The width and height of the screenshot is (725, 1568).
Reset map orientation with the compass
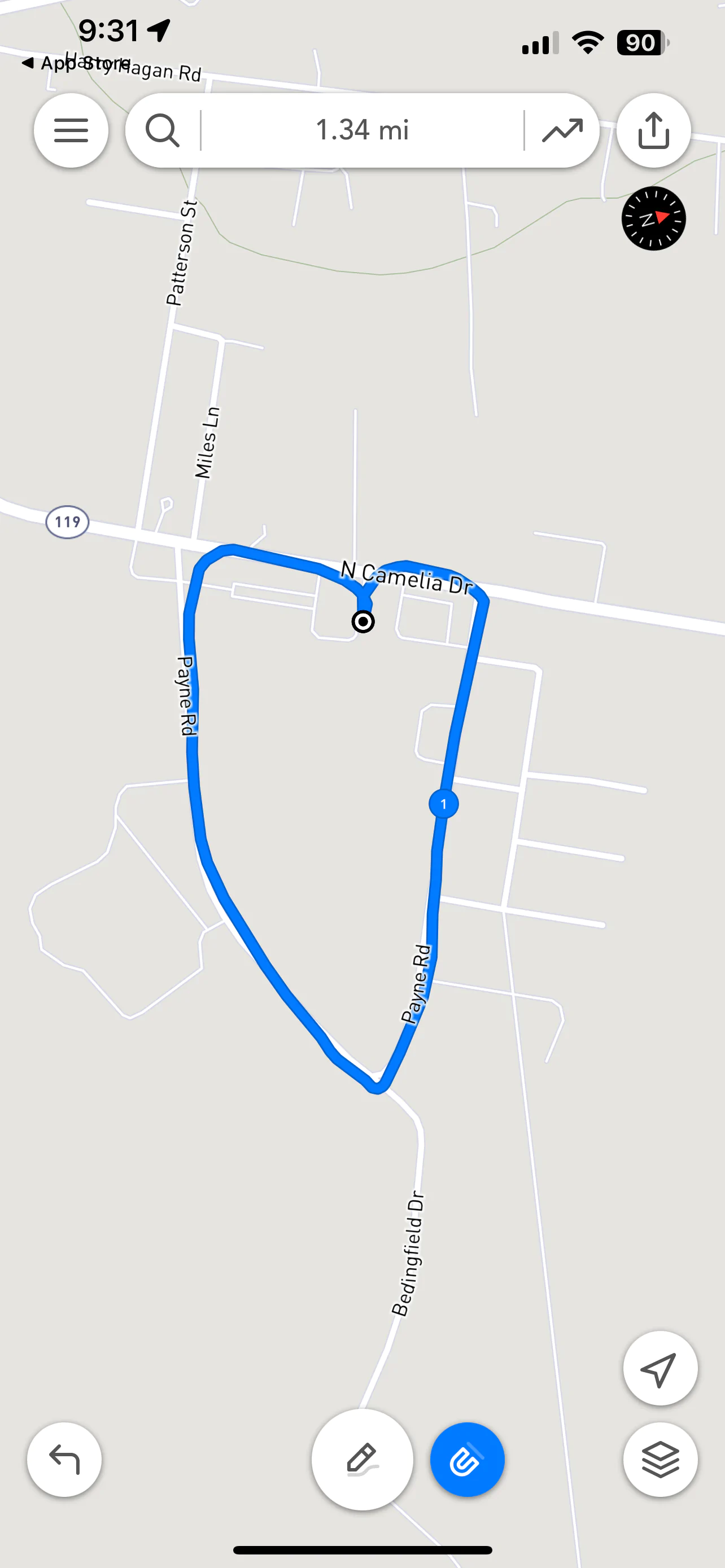pyautogui.click(x=653, y=218)
